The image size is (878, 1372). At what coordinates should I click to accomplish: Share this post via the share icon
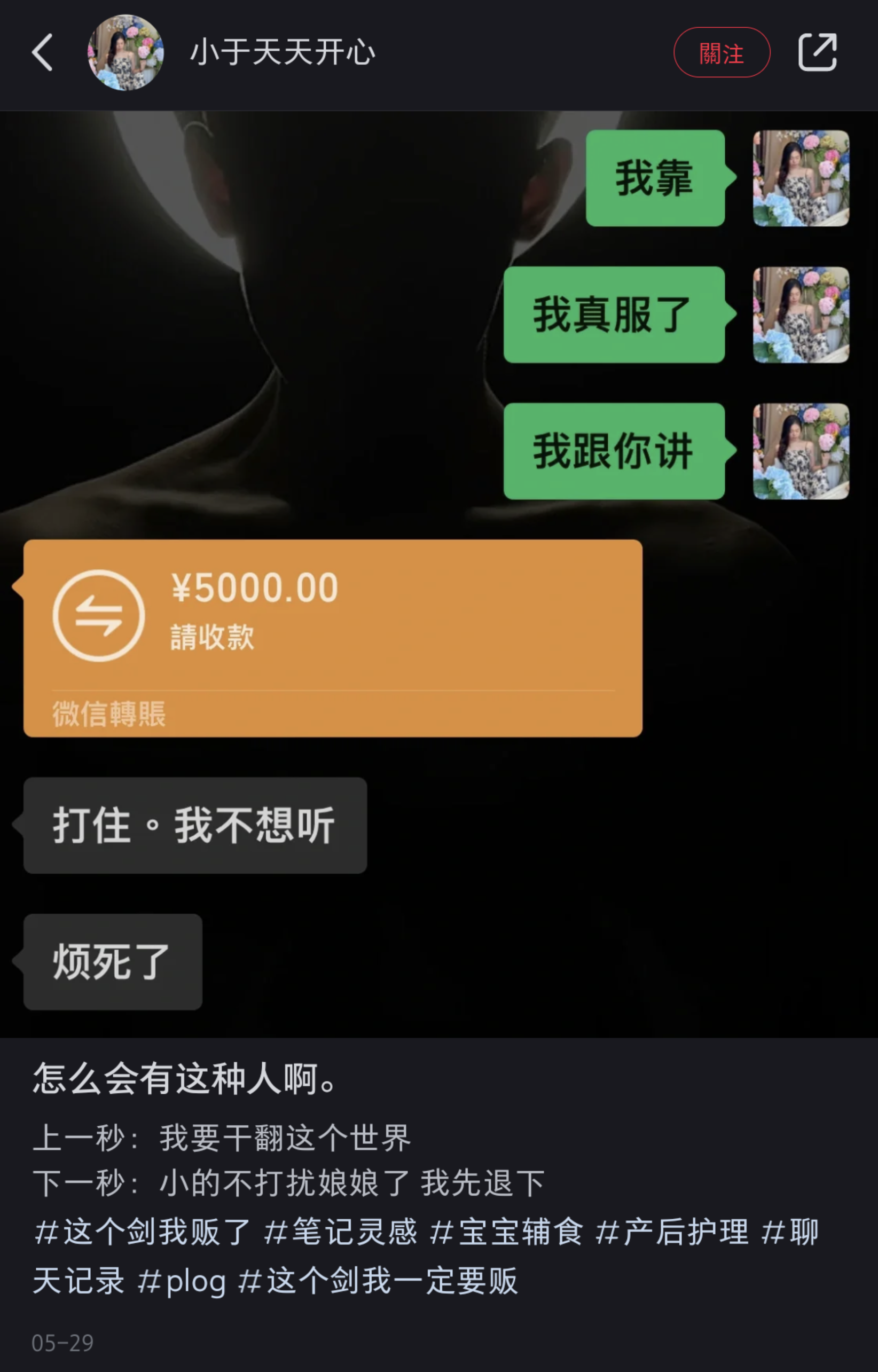pyautogui.click(x=817, y=52)
